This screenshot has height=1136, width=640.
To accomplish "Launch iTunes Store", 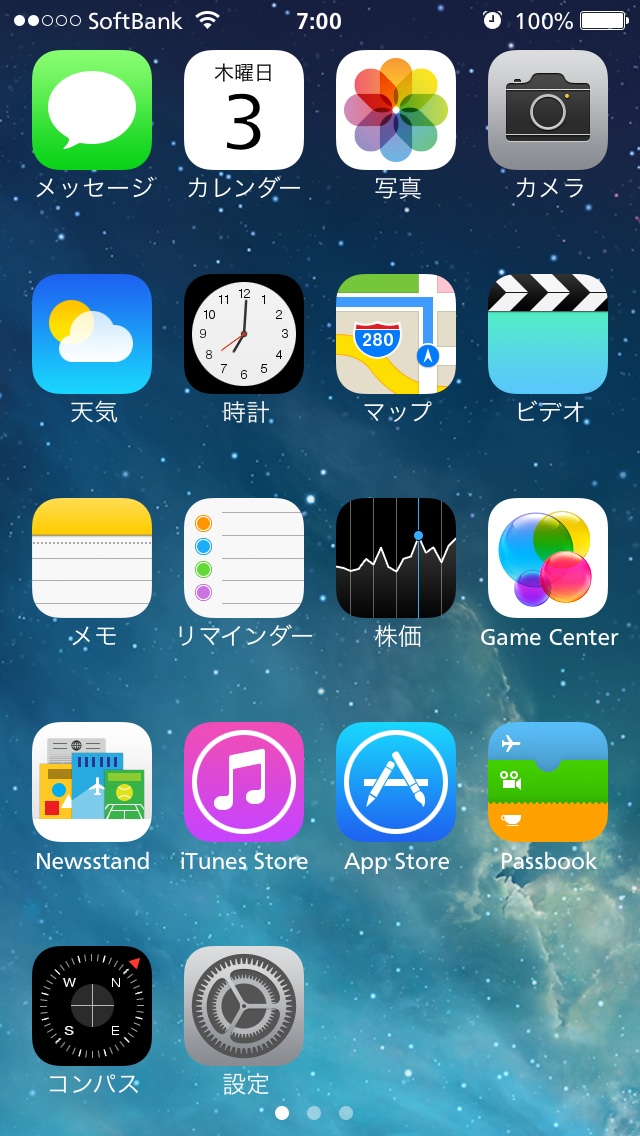I will tap(244, 782).
